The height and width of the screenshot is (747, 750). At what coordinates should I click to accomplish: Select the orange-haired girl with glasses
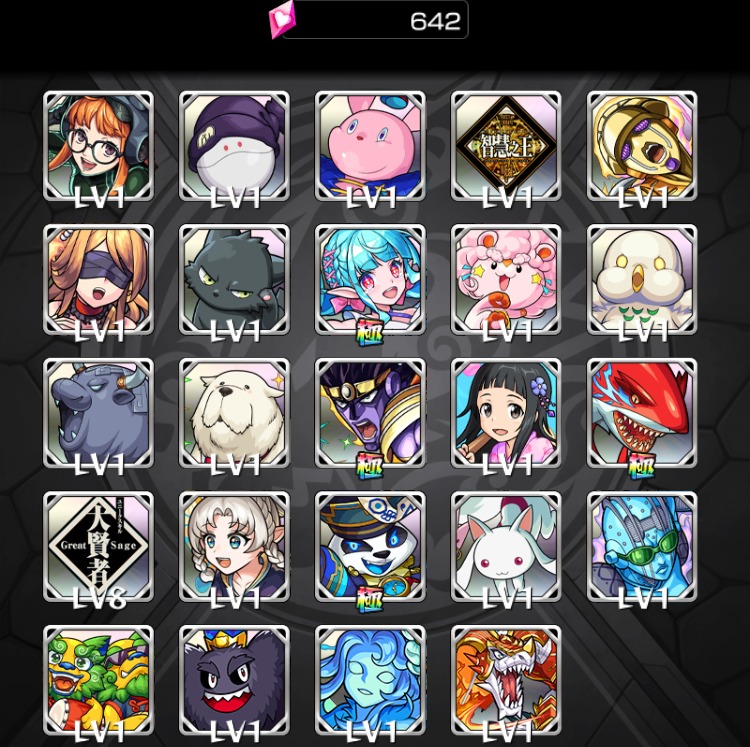(x=98, y=145)
